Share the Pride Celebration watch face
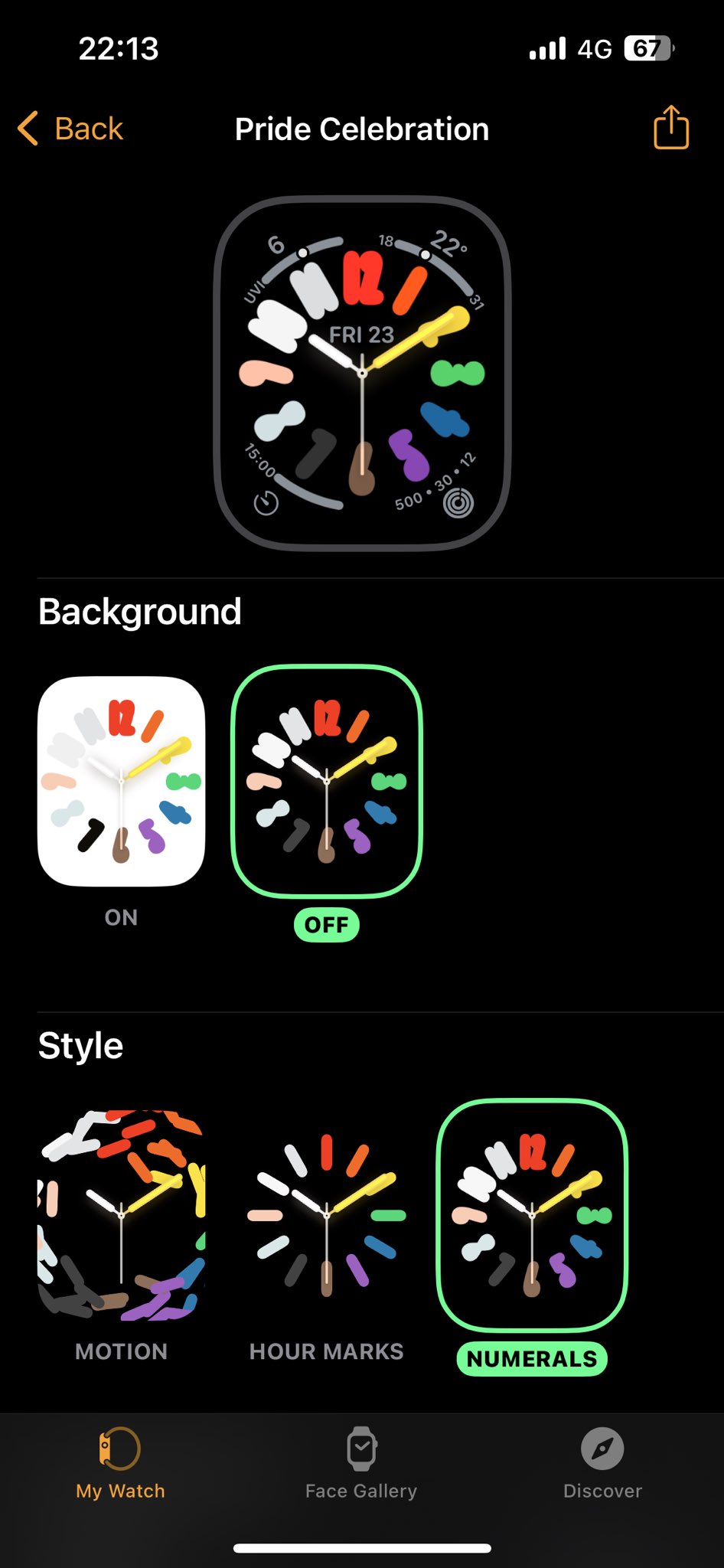The height and width of the screenshot is (1568, 724). point(670,128)
